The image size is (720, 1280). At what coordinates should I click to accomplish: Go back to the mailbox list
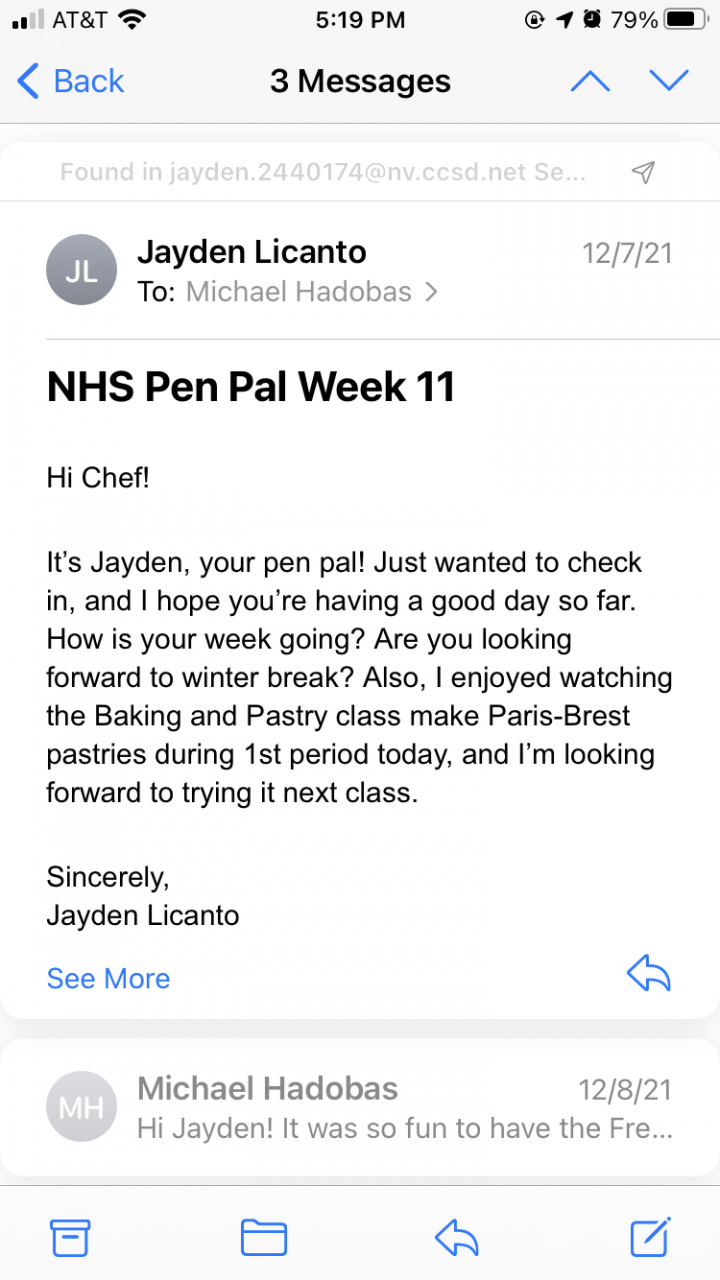[70, 81]
